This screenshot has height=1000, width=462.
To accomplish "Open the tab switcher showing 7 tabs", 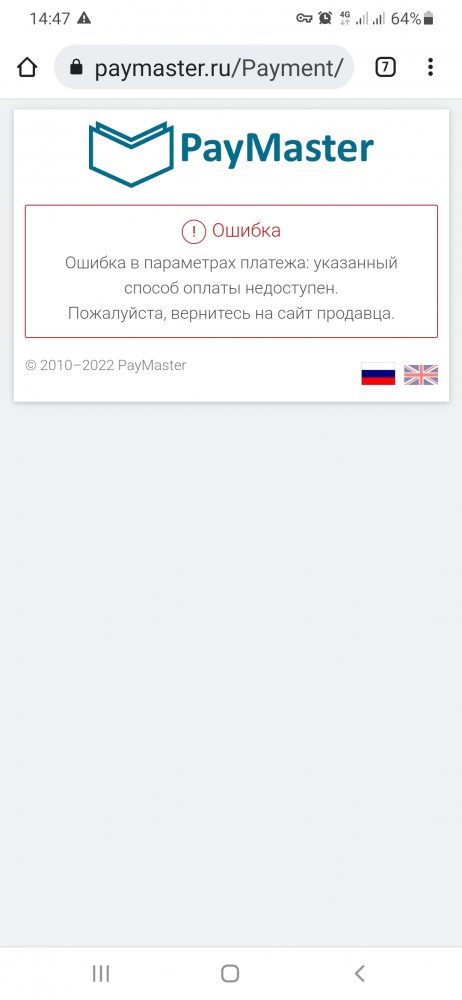I will [385, 67].
